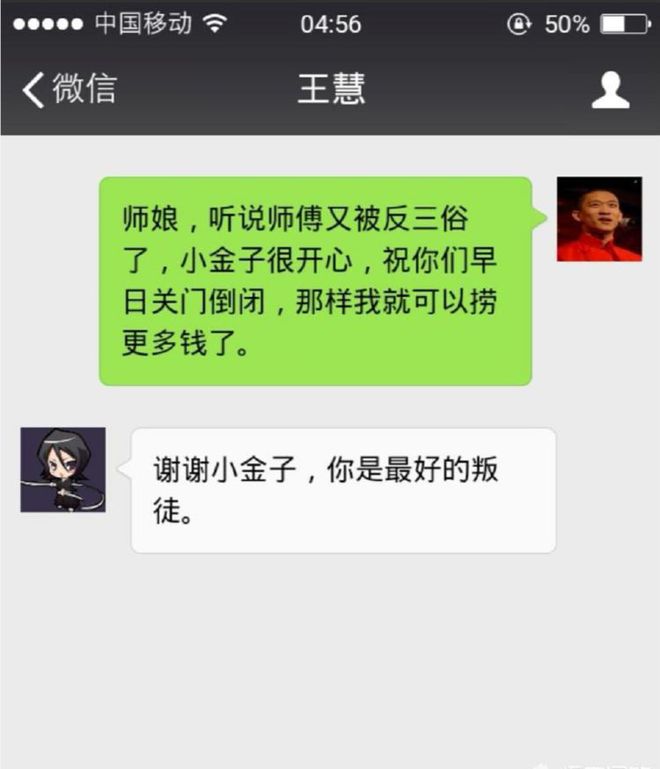Open chat details via the profile icon
The image size is (660, 769).
610,89
